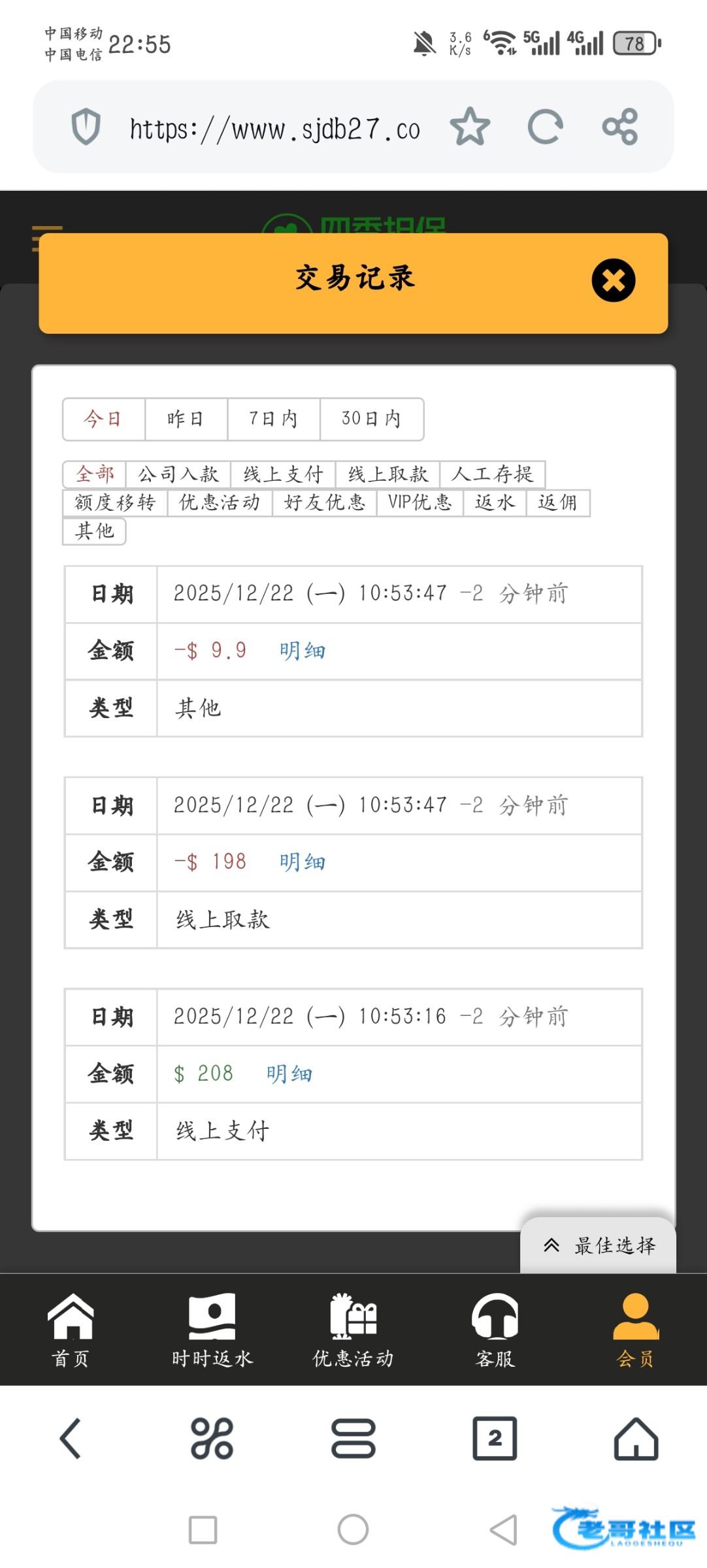This screenshot has width=707, height=1568.
Task: Open the browser tabs switcher
Action: 495,1438
